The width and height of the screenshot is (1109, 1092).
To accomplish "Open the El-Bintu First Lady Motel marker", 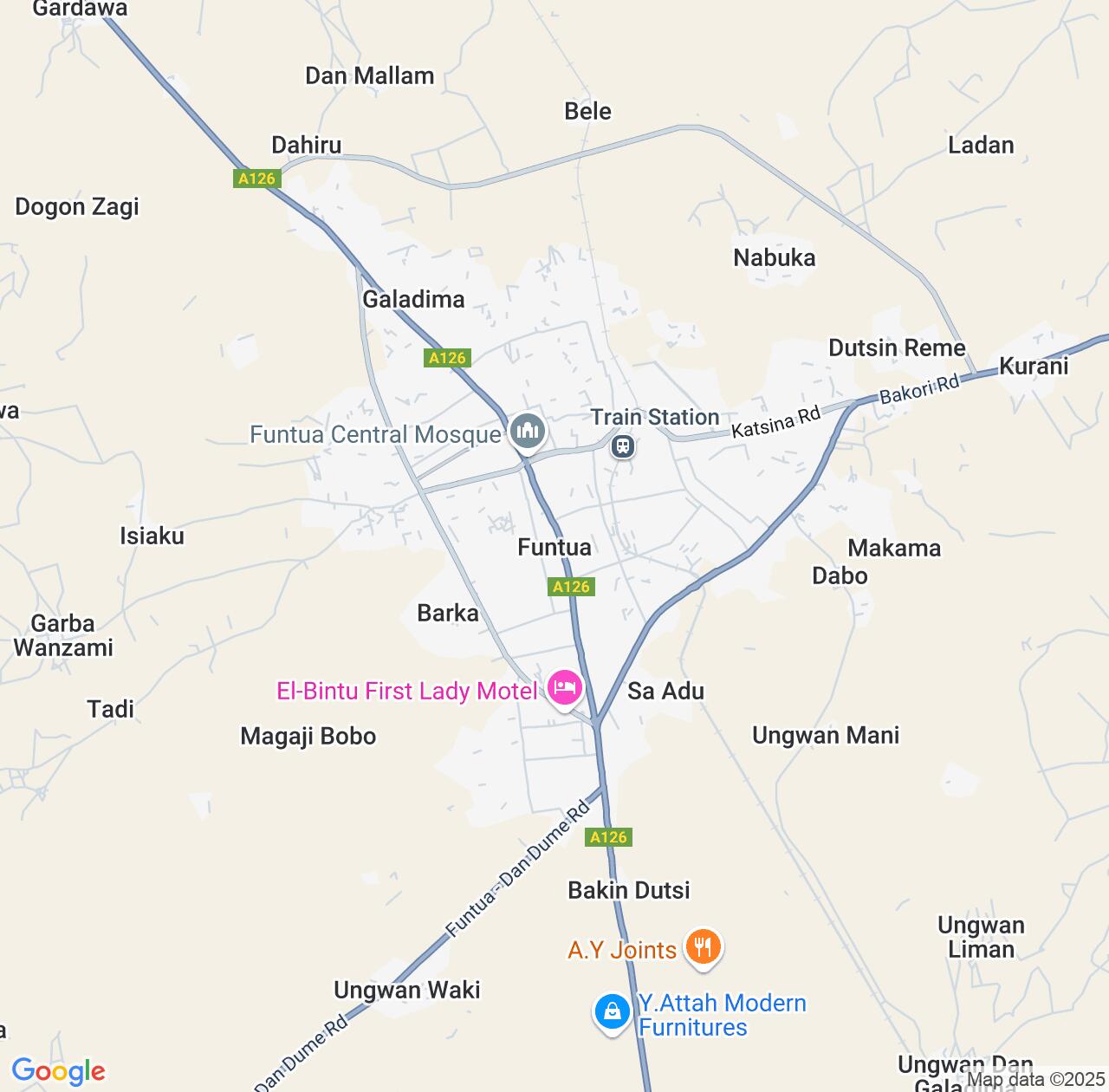I will point(565,688).
